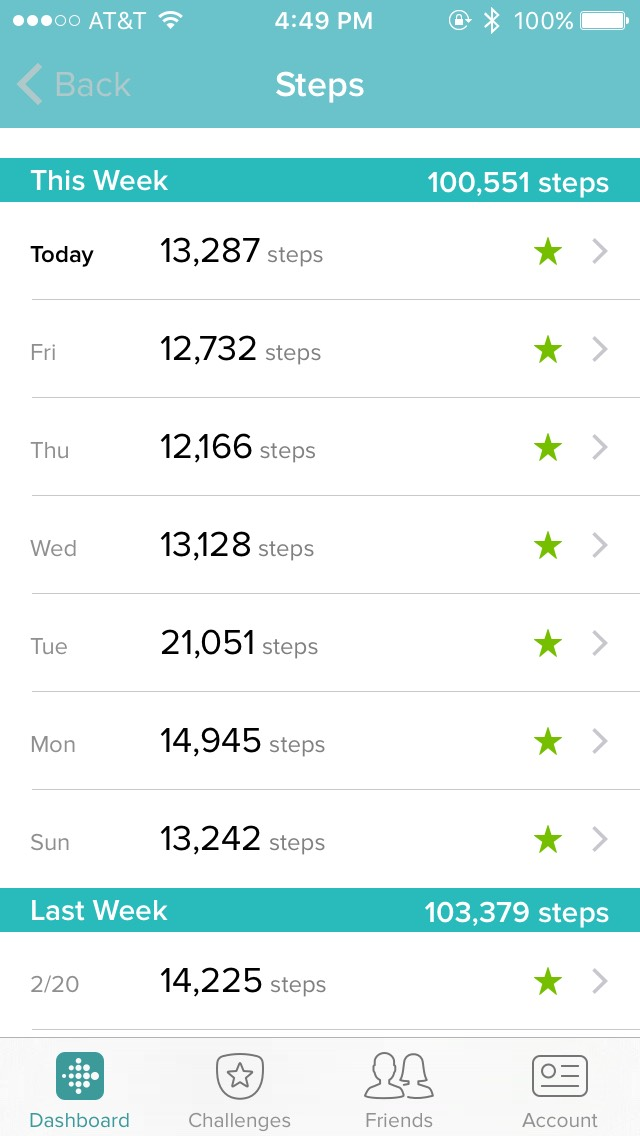View Monday's 14,945 steps entry

click(320, 742)
